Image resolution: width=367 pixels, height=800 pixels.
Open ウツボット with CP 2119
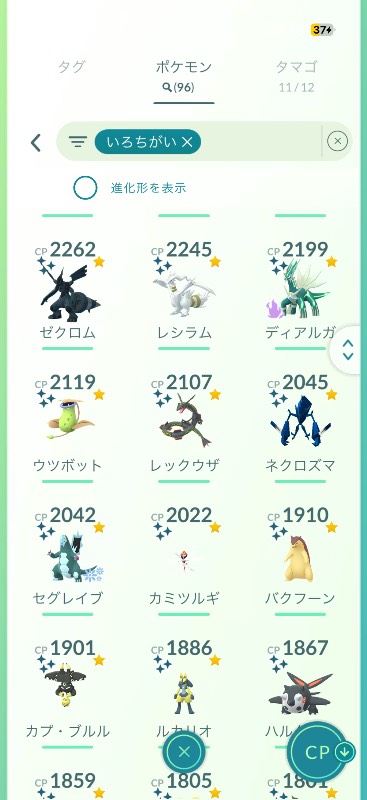(67, 423)
